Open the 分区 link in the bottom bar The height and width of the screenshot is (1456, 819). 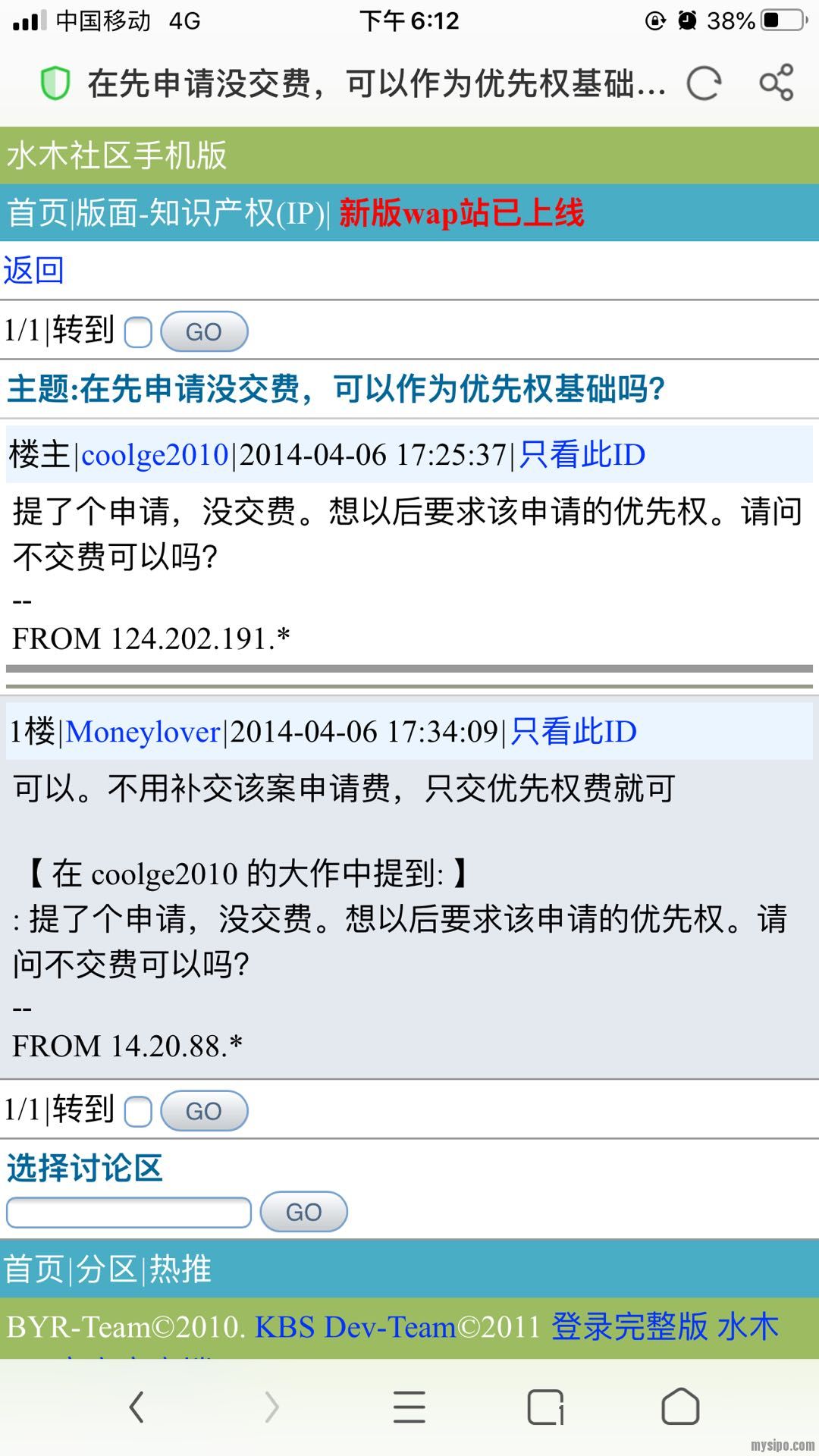106,1269
